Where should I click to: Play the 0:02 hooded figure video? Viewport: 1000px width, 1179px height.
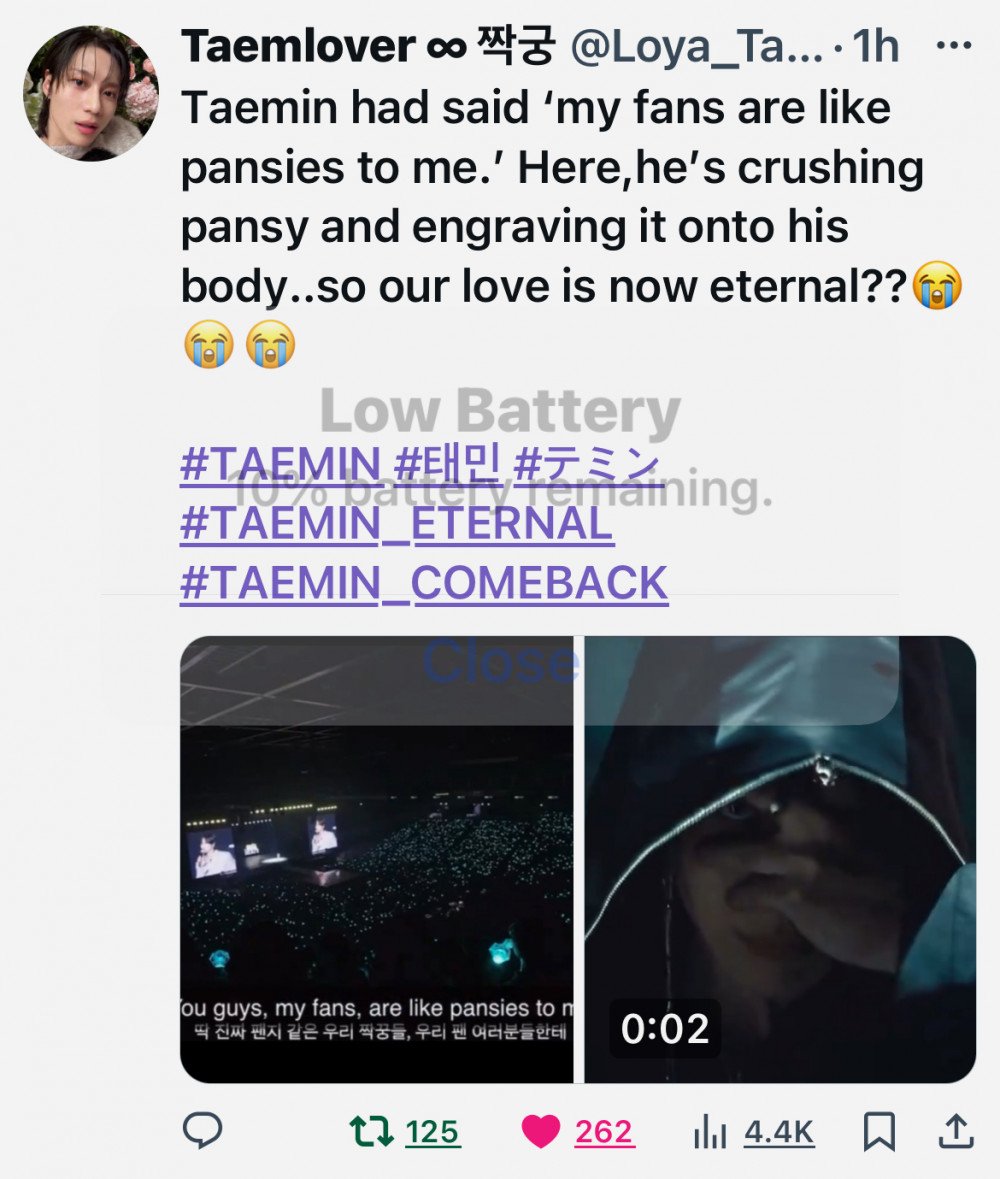point(780,860)
